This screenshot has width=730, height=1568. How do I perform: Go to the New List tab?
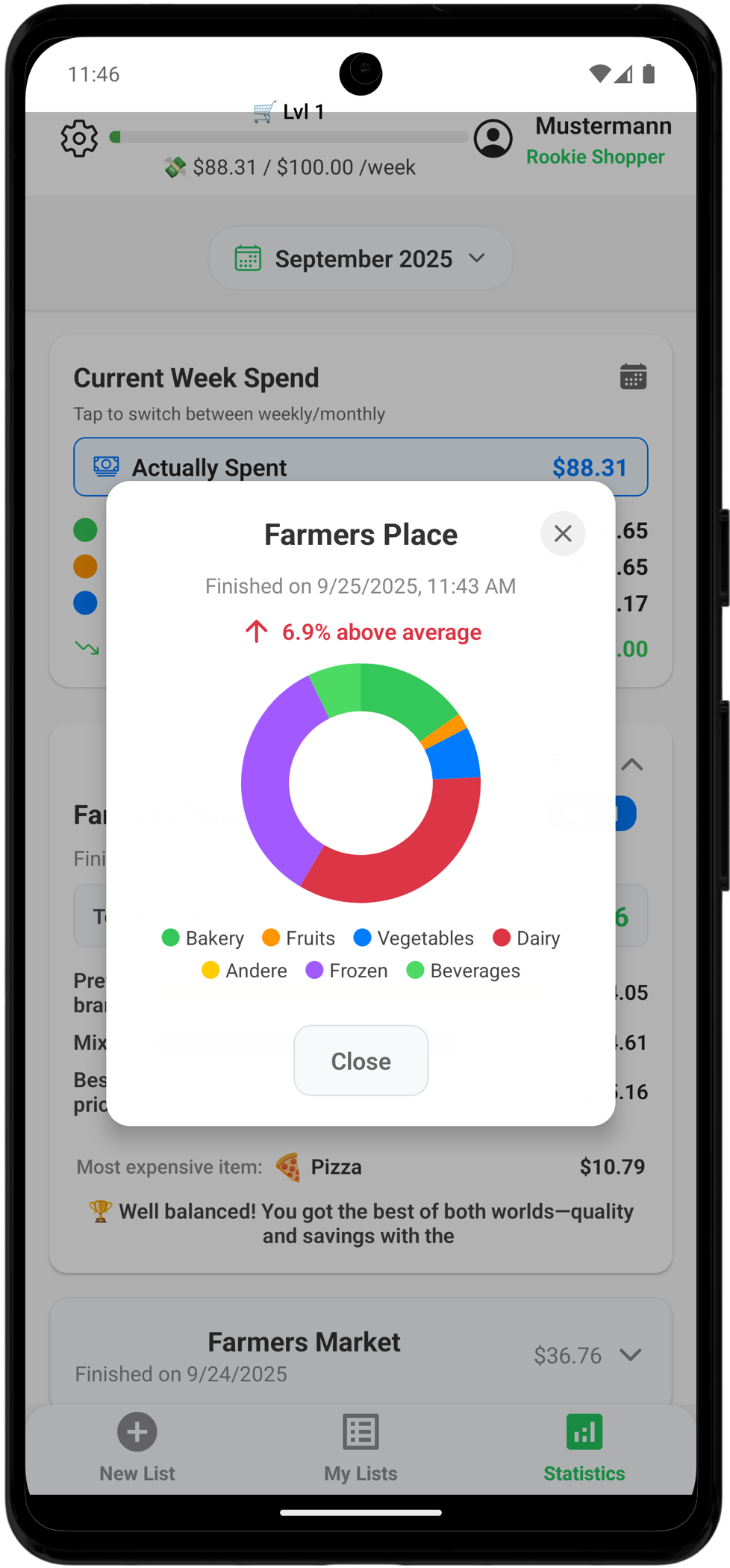(x=137, y=1447)
